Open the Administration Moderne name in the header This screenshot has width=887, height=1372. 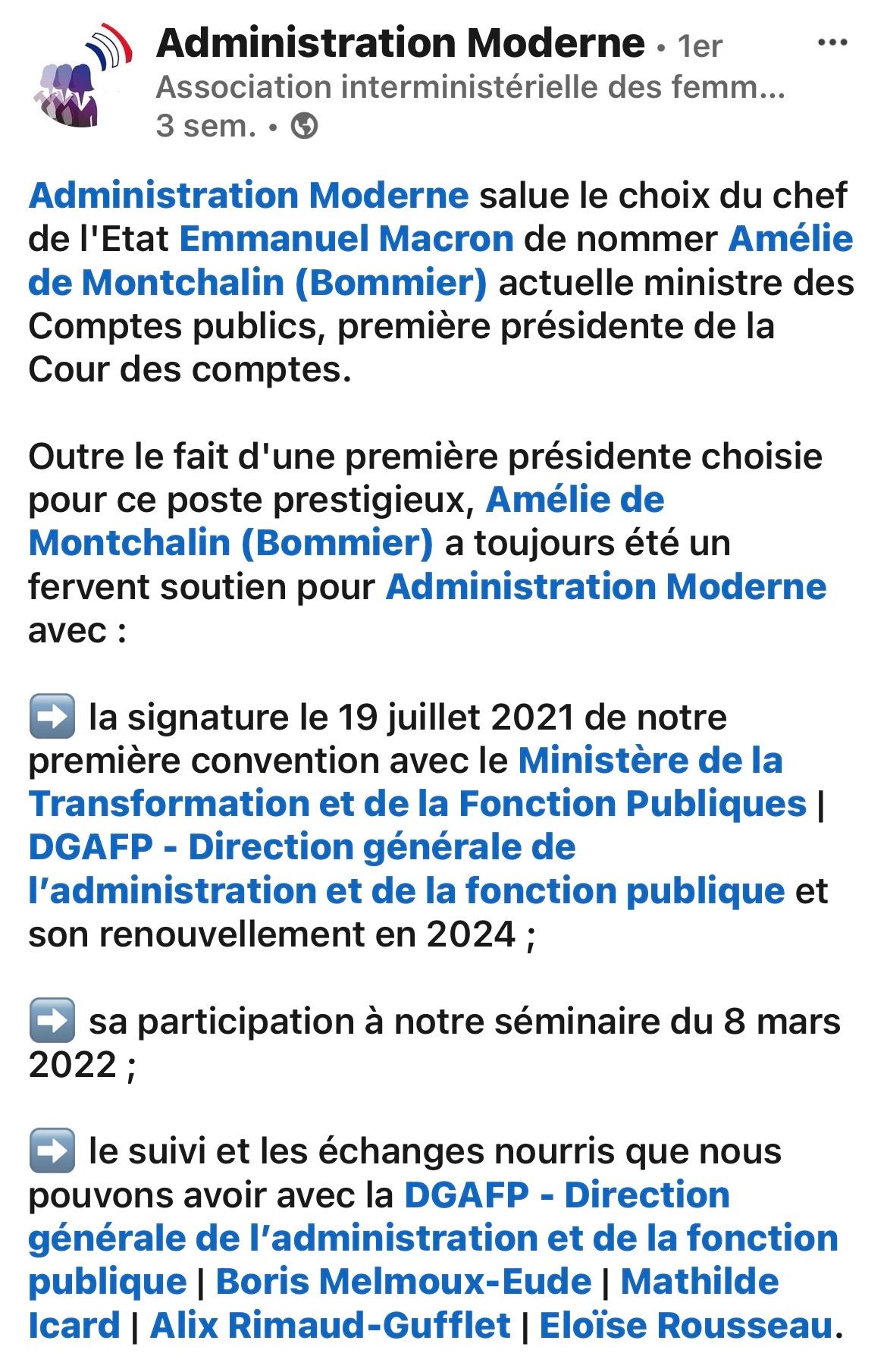[x=400, y=43]
